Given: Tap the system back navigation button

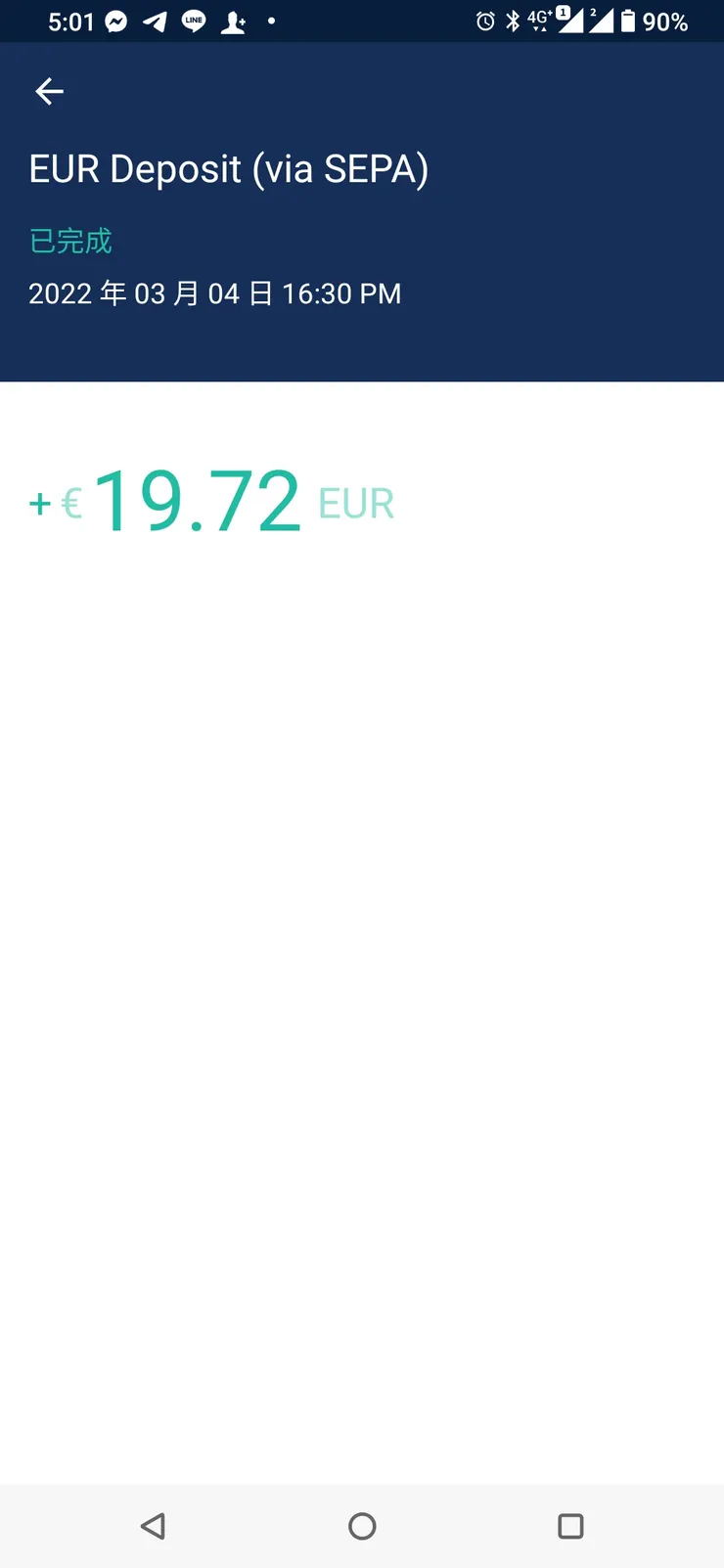Looking at the screenshot, I should click(x=153, y=1526).
